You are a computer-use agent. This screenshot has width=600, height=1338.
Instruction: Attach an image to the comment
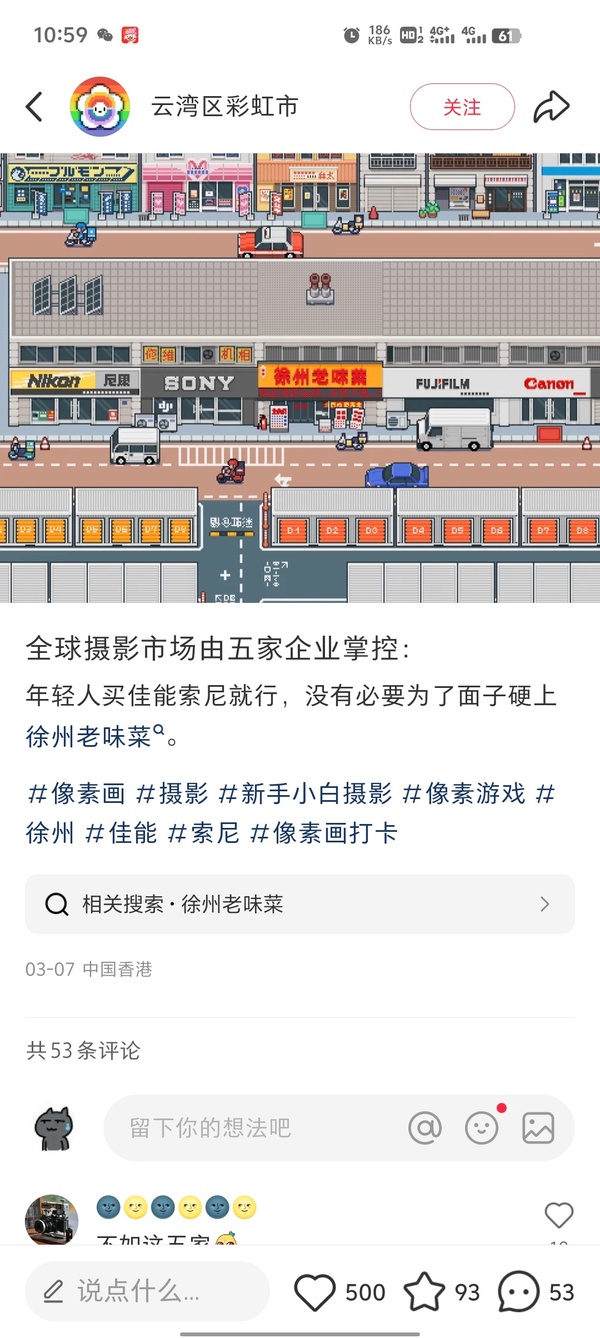tap(538, 1128)
